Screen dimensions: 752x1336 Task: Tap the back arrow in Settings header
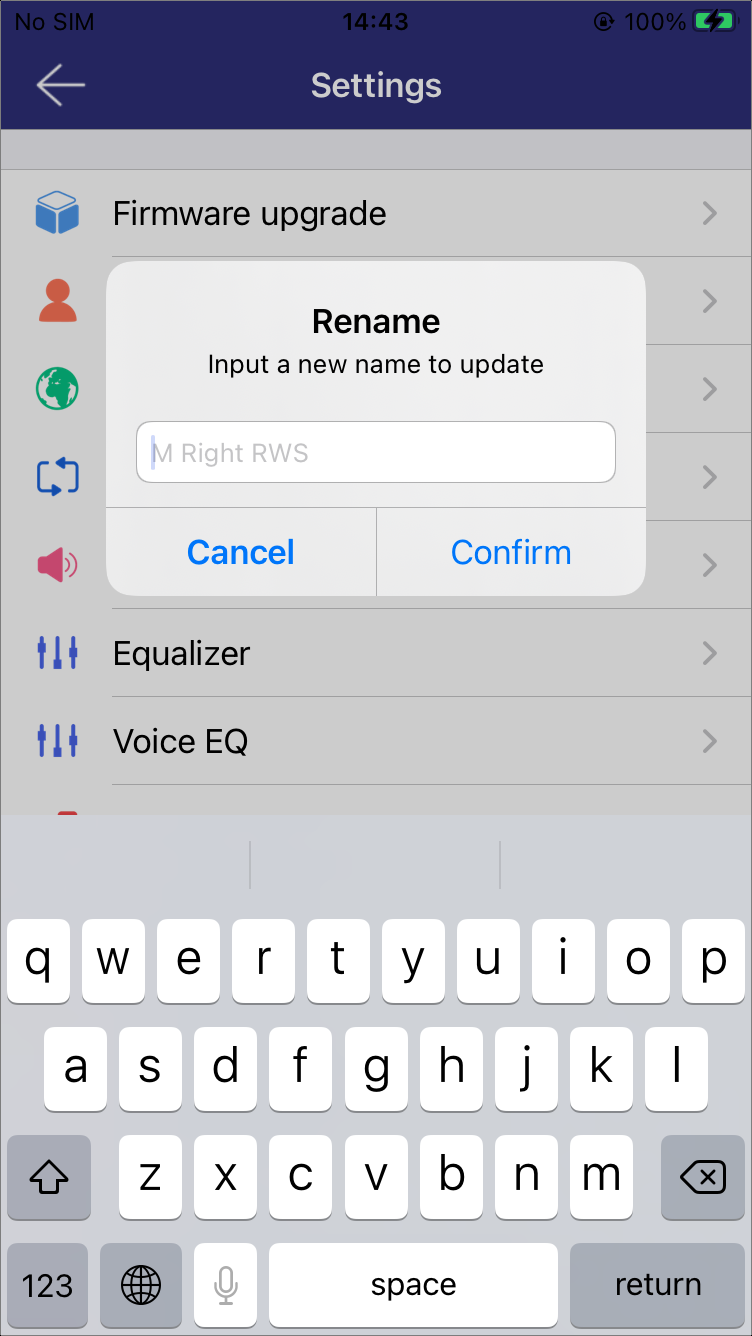pyautogui.click(x=60, y=86)
